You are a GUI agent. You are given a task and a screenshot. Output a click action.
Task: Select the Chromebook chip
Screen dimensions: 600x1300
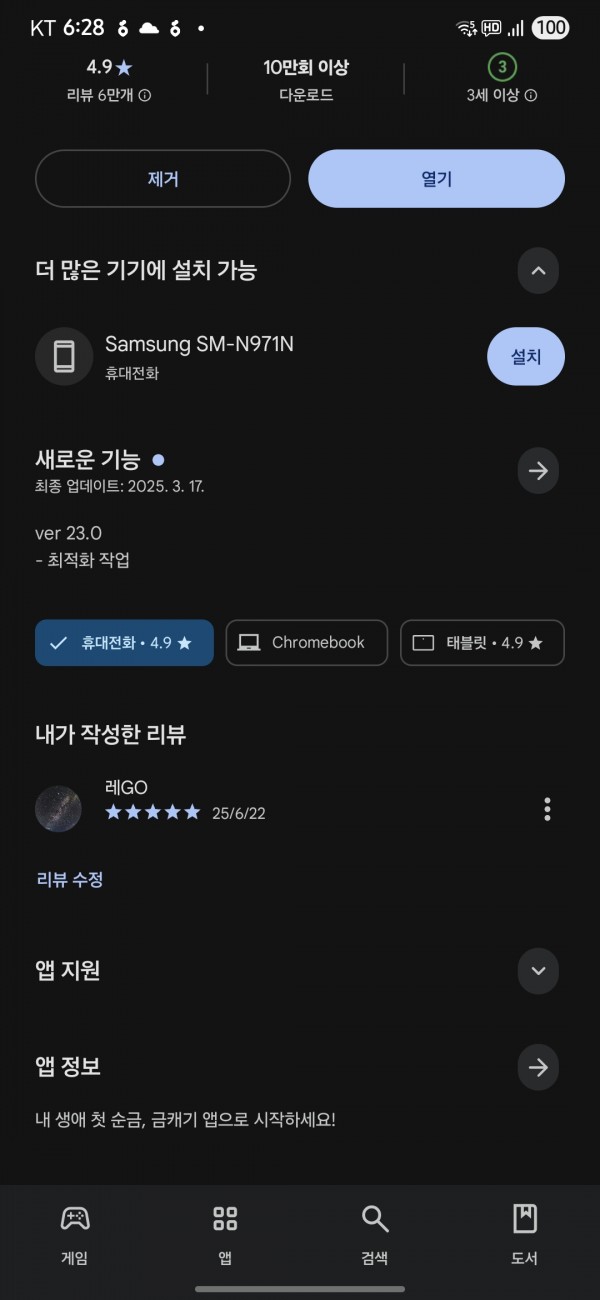[x=307, y=643]
